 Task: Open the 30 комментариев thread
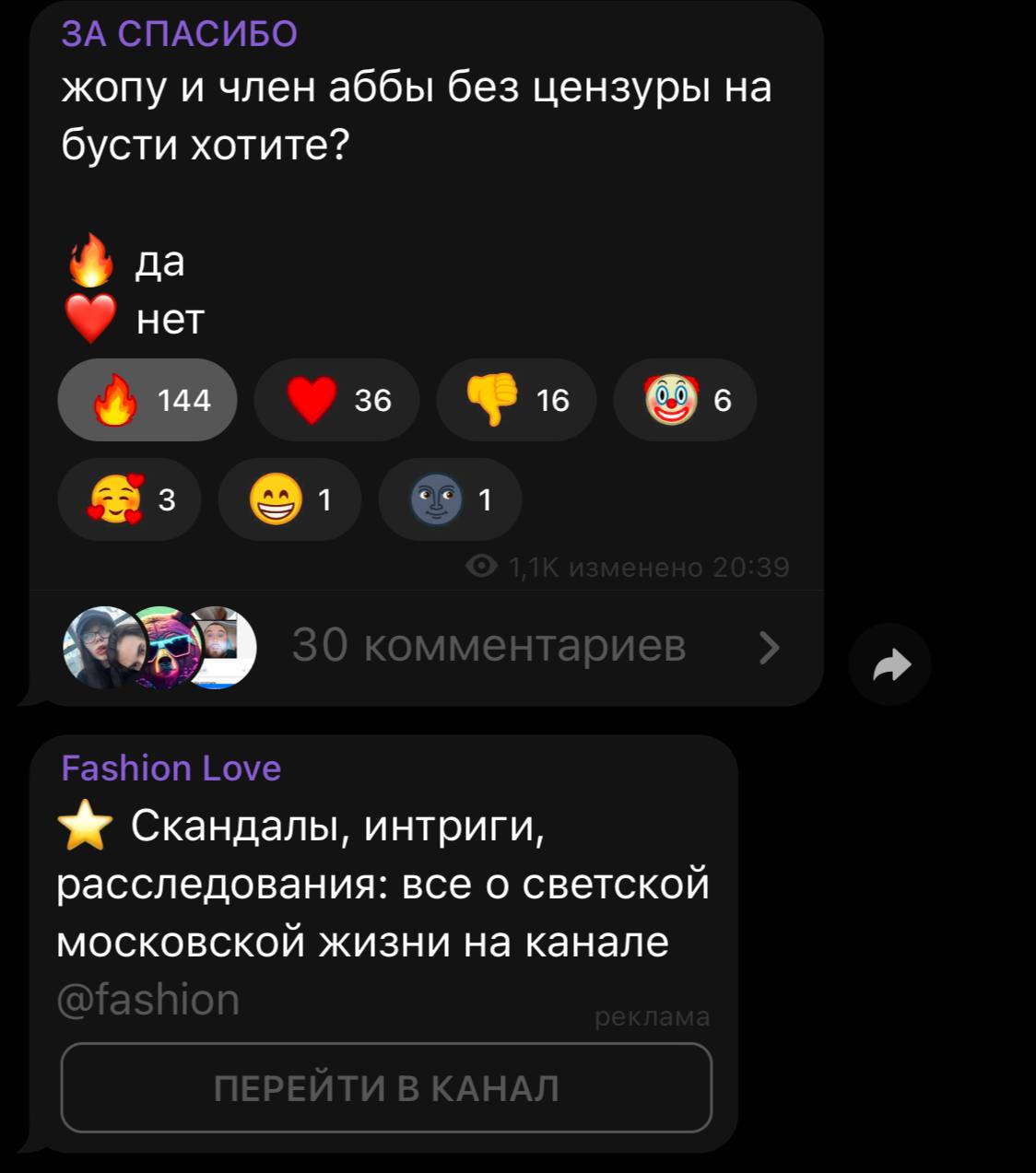tap(489, 646)
